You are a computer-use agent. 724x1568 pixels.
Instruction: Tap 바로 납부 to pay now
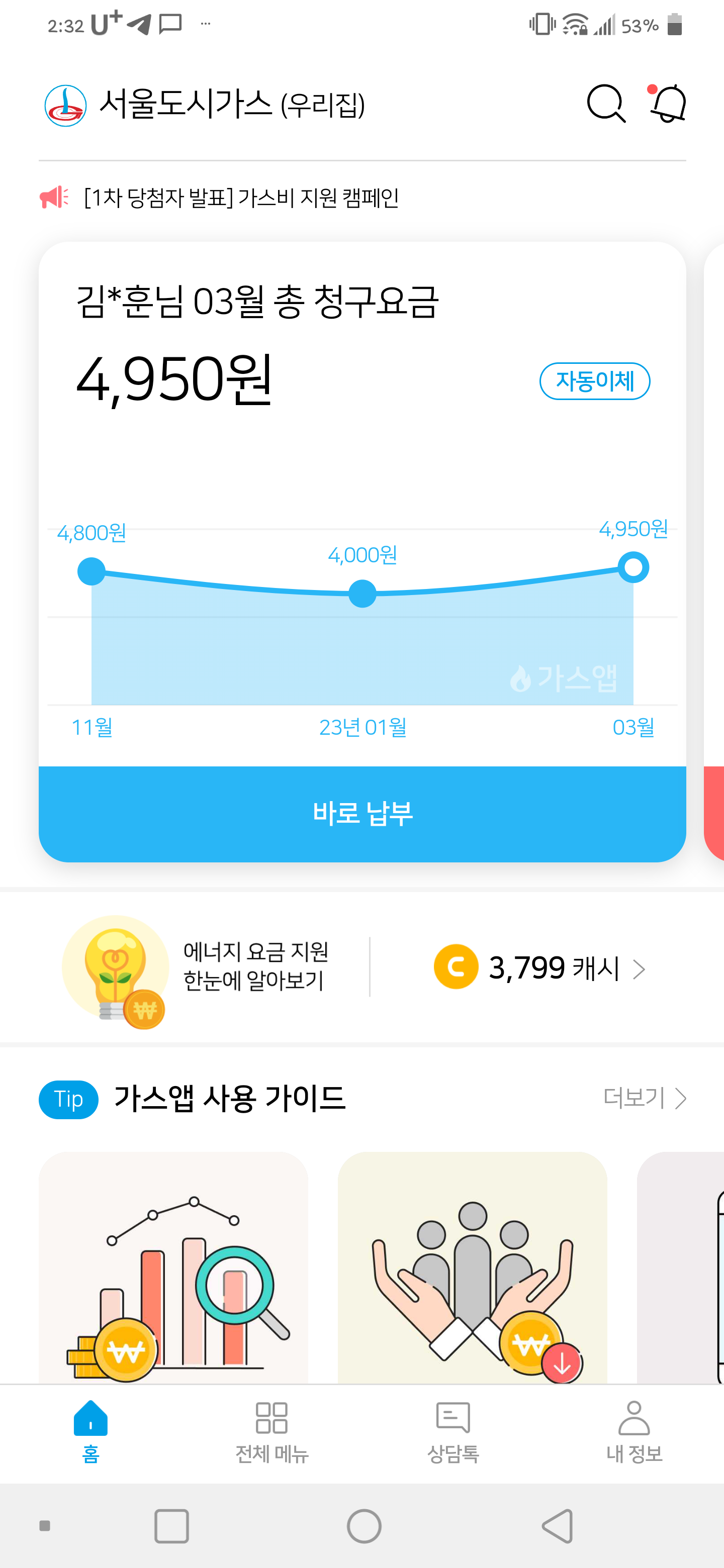pos(363,813)
